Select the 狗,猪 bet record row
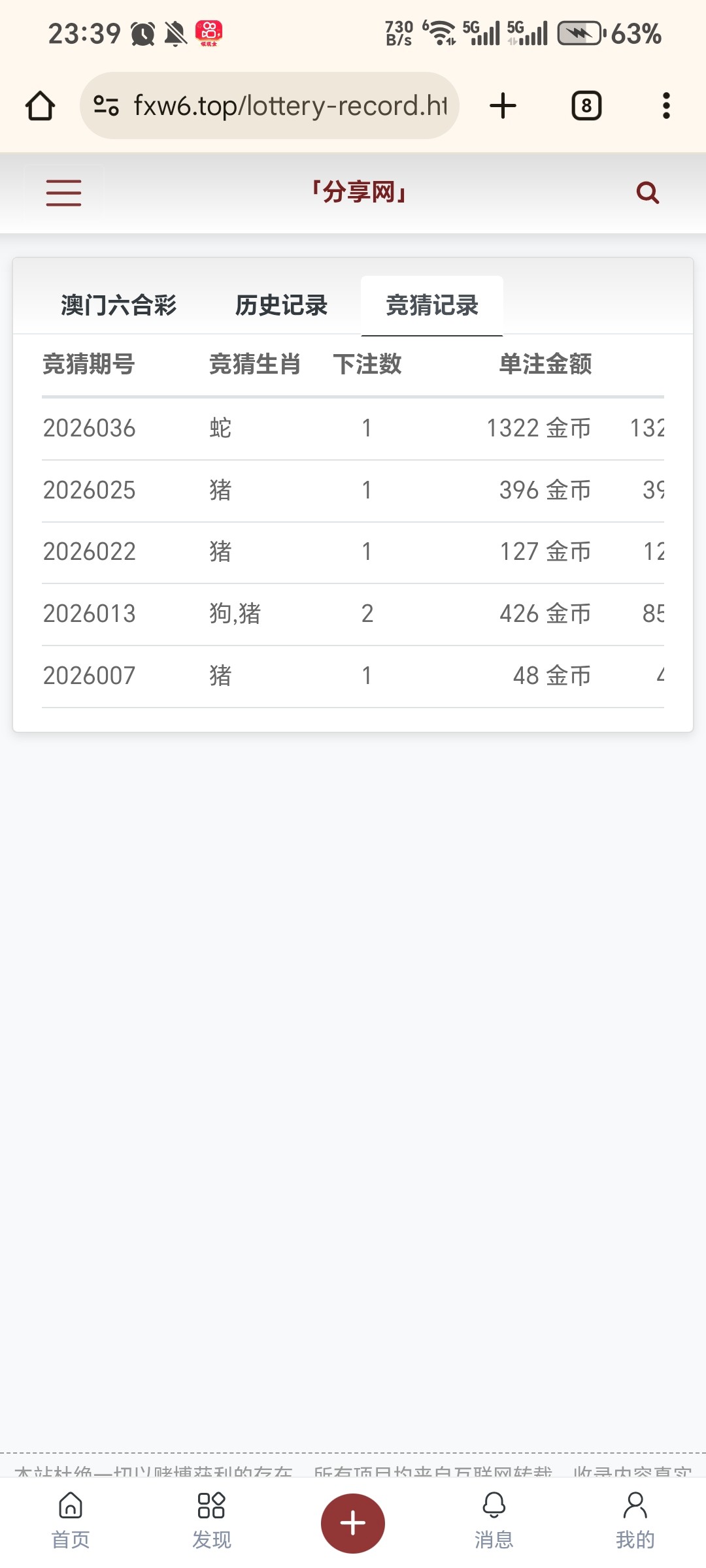 coord(327,613)
